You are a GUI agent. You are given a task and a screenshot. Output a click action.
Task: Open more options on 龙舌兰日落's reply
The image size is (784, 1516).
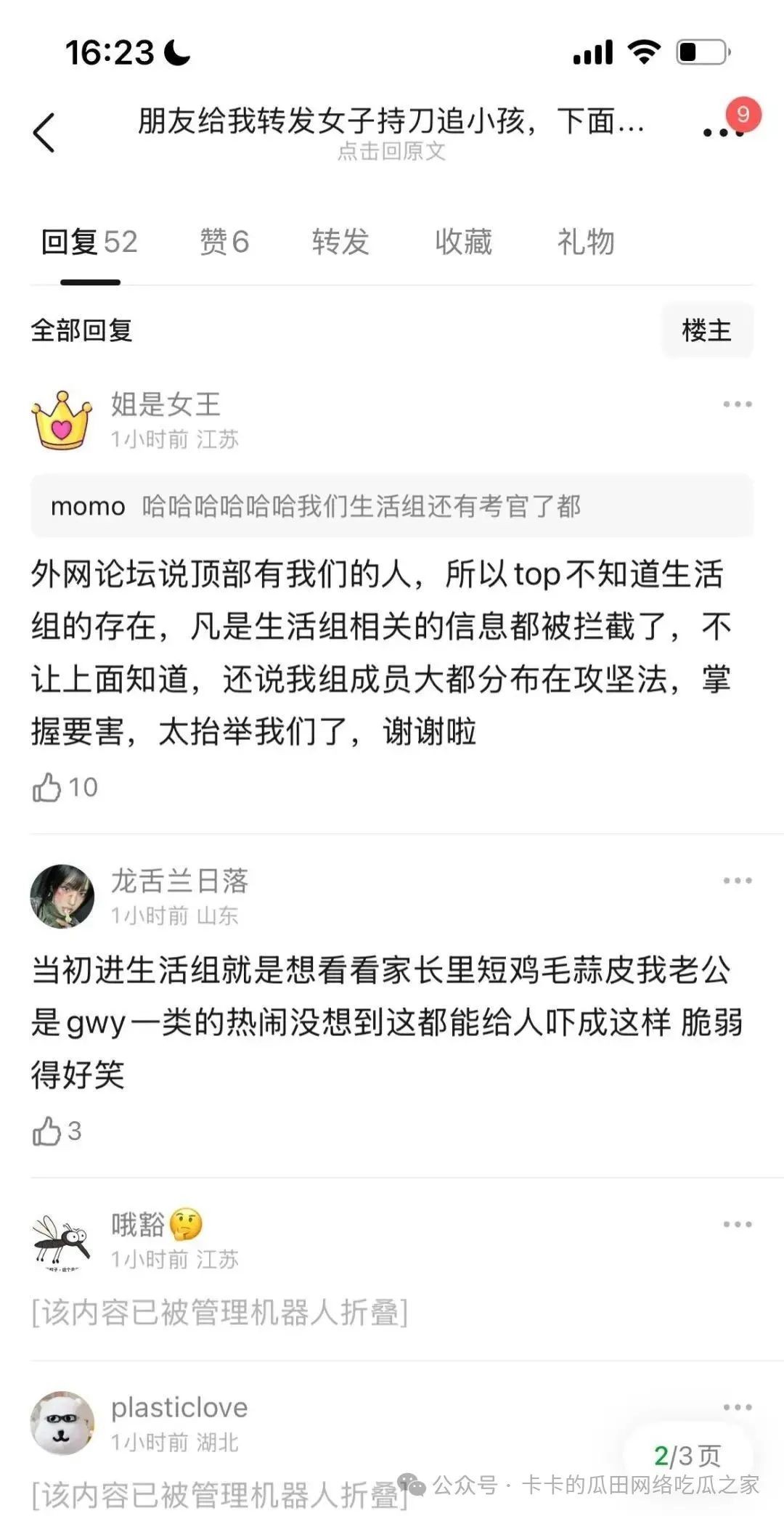coord(737,881)
